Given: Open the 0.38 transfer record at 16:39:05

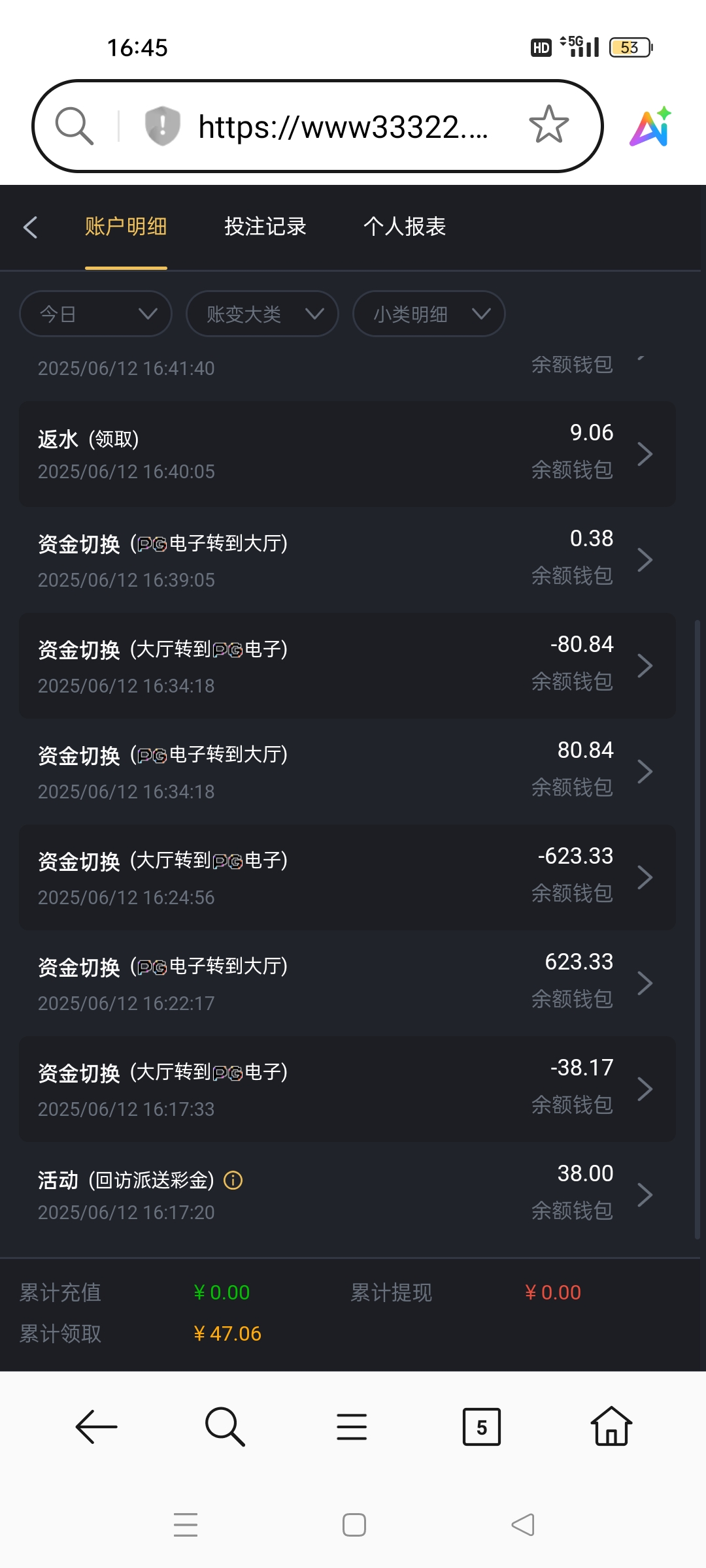Looking at the screenshot, I should (347, 560).
